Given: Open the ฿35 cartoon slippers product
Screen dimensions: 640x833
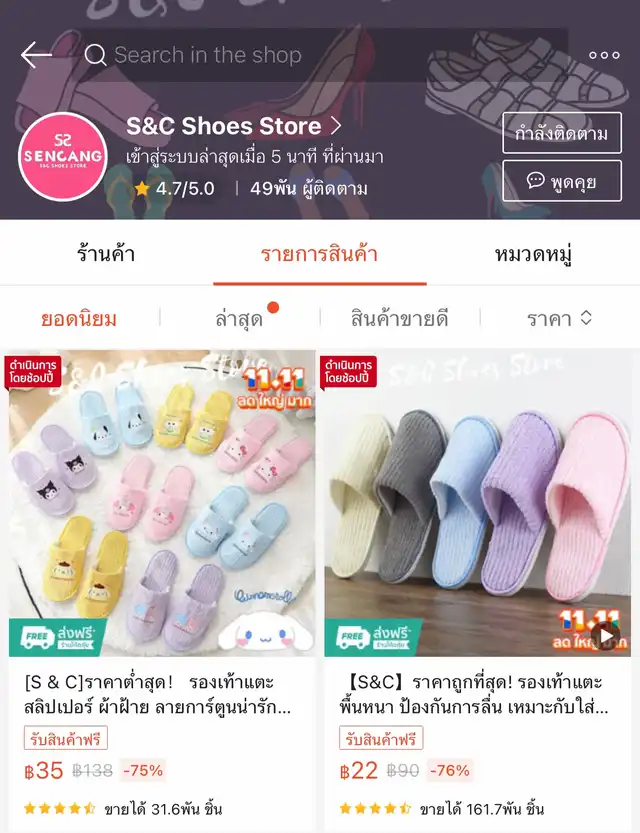Looking at the screenshot, I should (162, 503).
